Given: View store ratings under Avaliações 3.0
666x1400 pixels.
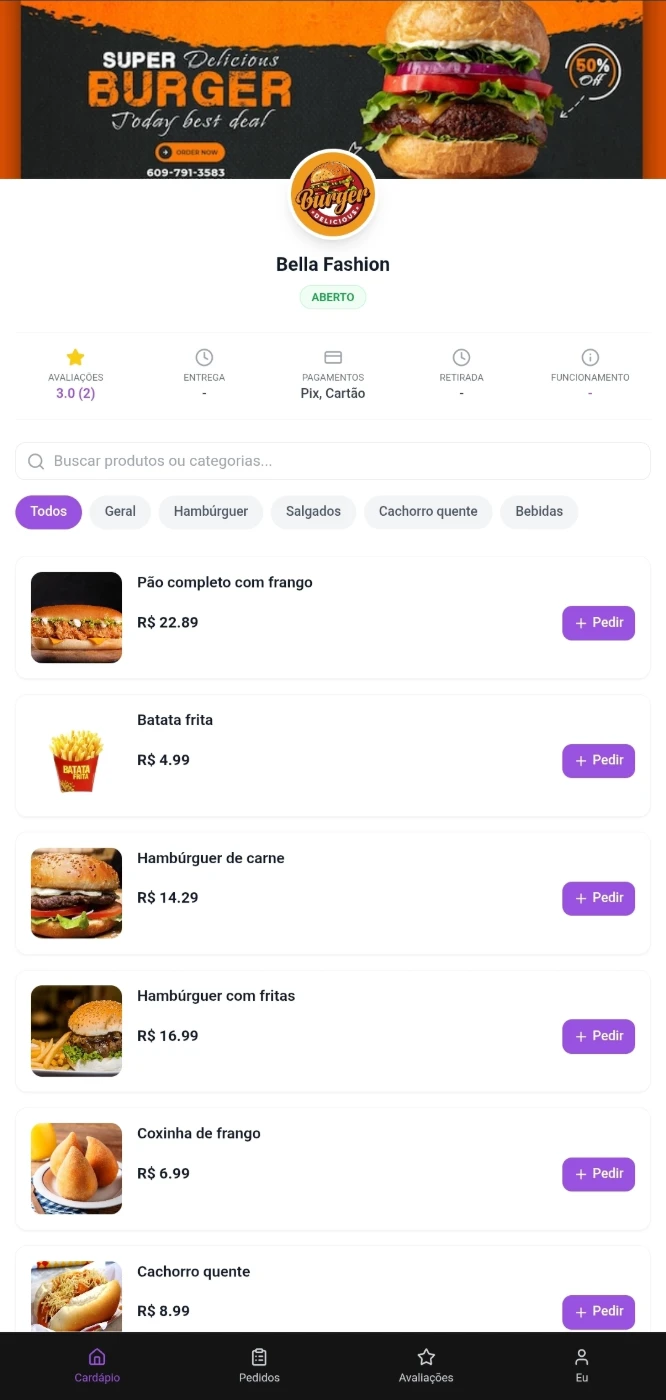Looking at the screenshot, I should (75, 375).
